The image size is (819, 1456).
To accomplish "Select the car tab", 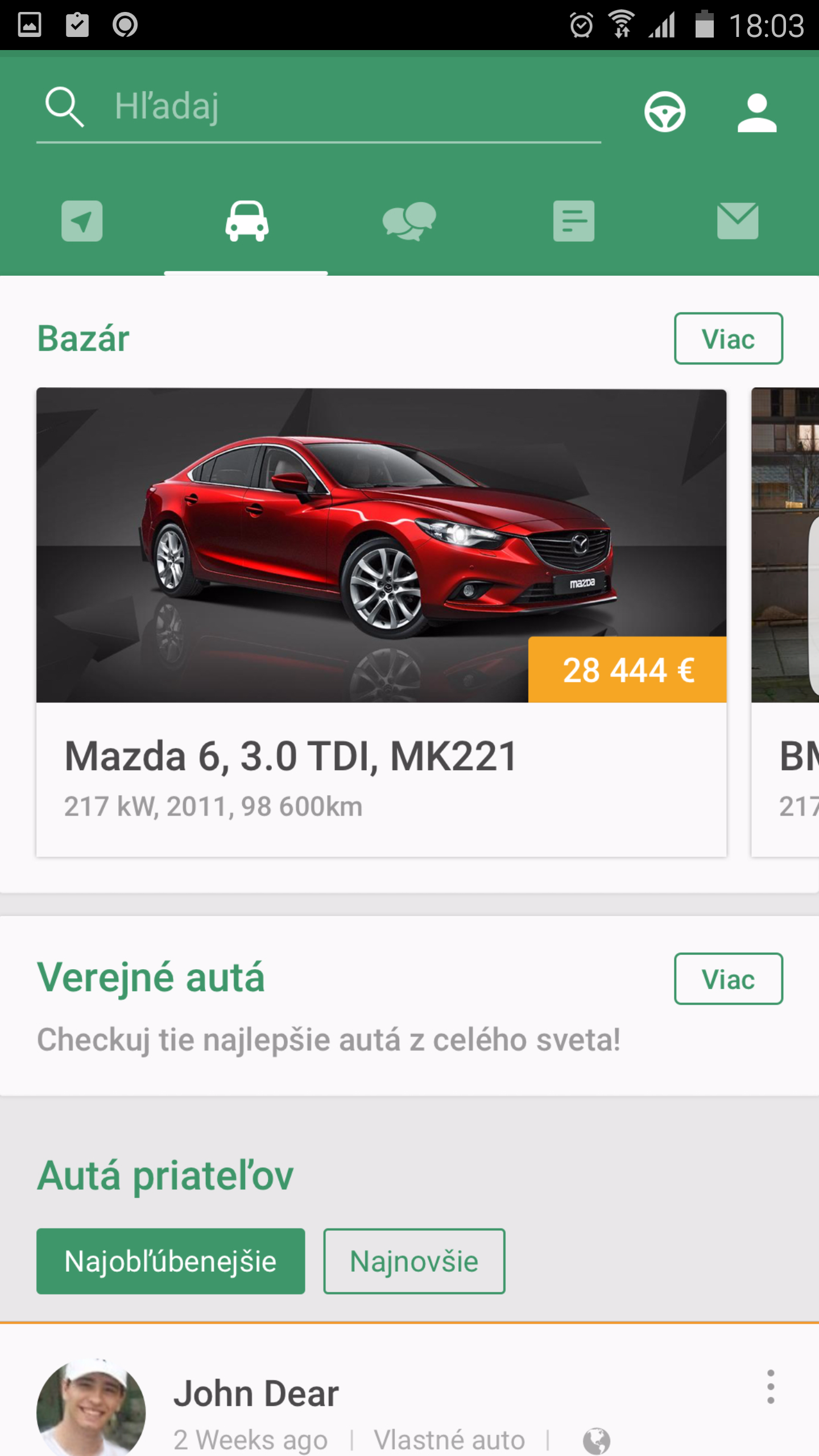I will pos(246,221).
